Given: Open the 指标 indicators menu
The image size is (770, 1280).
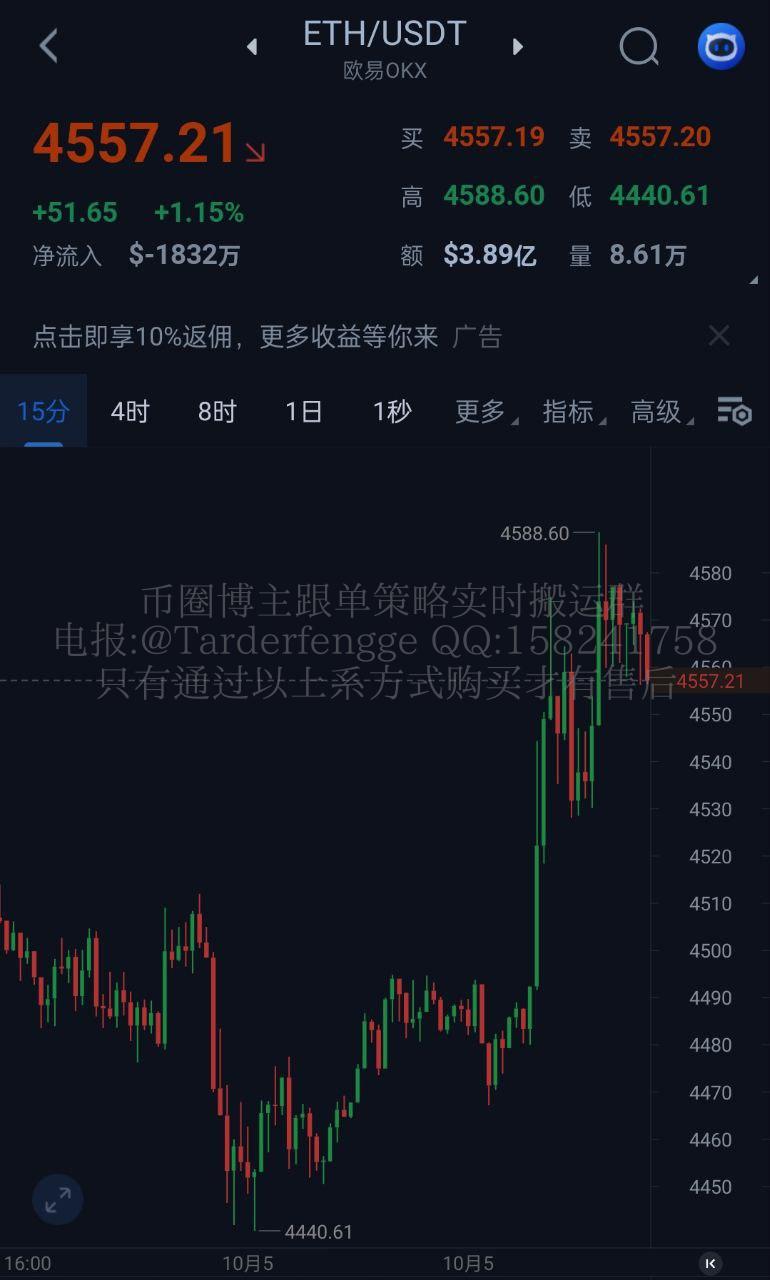Looking at the screenshot, I should [570, 411].
